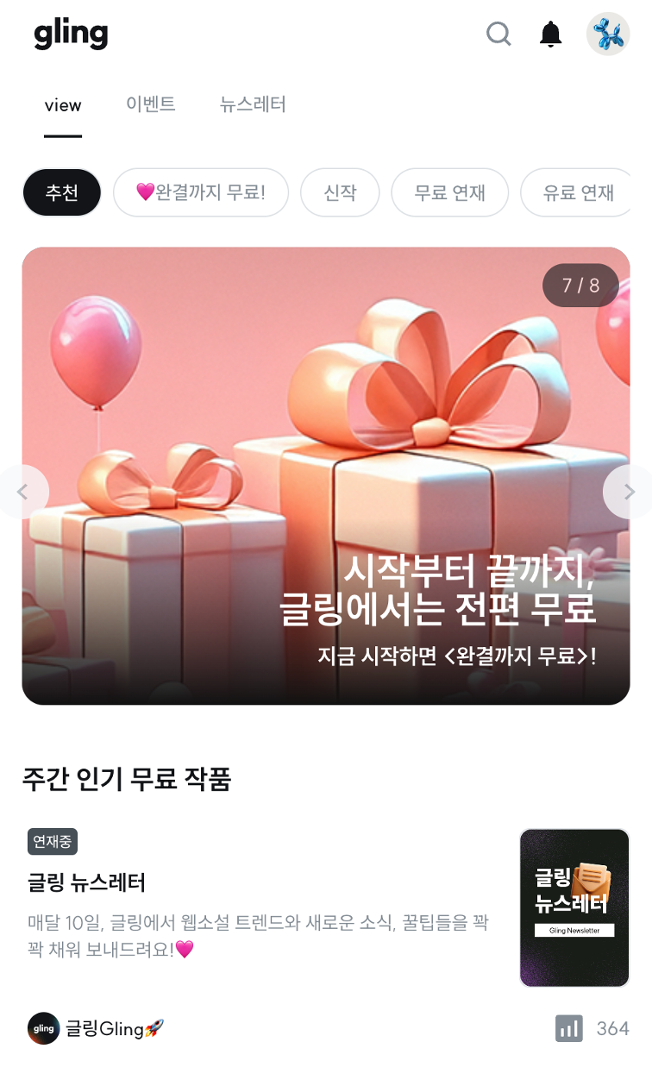Viewport: 652px width, 1080px height.
Task: Open the search icon
Action: tap(498, 34)
